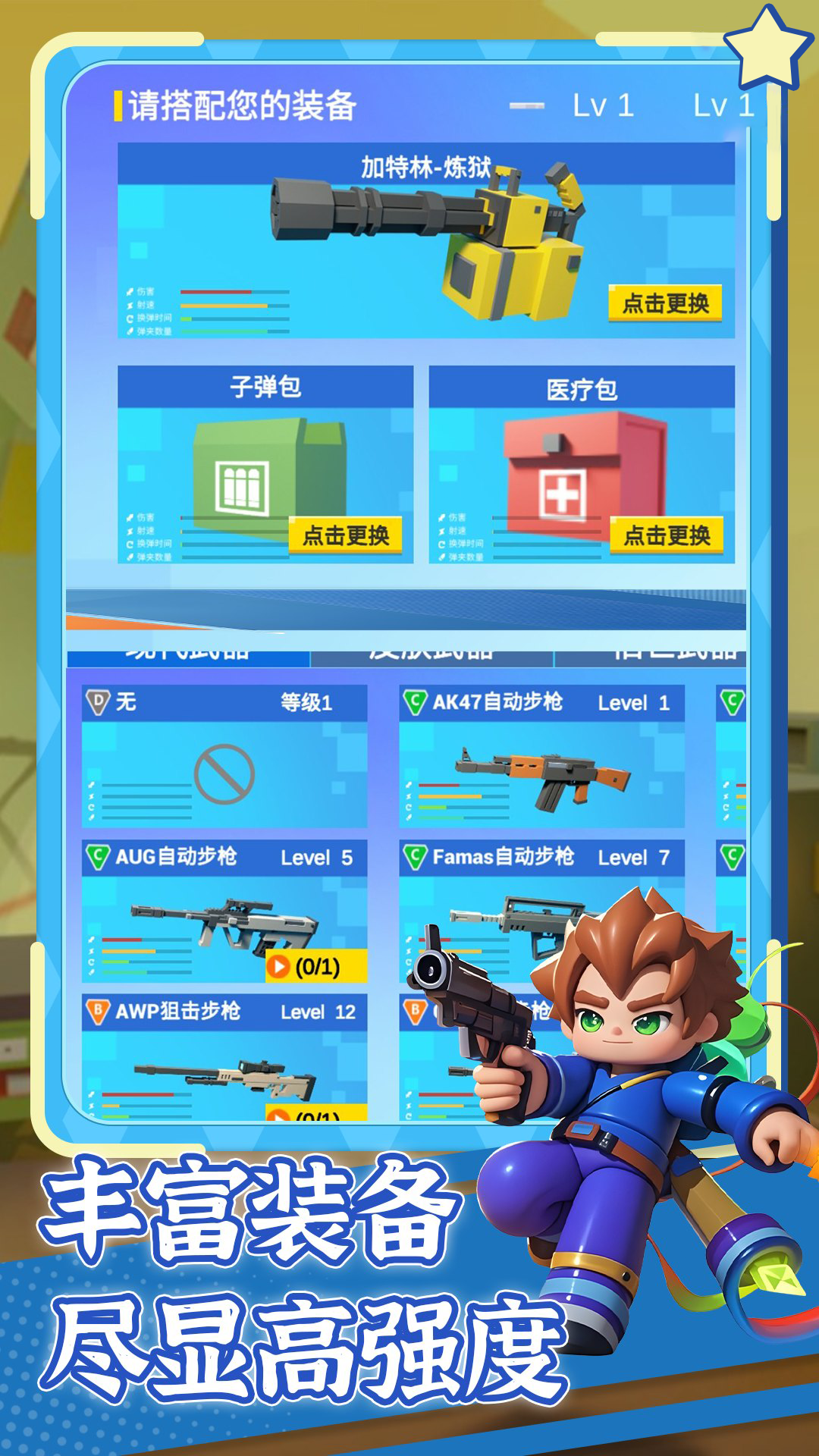Click 点击更换 under the 医疗包
Screen dimensions: 819x1456
pos(667,537)
